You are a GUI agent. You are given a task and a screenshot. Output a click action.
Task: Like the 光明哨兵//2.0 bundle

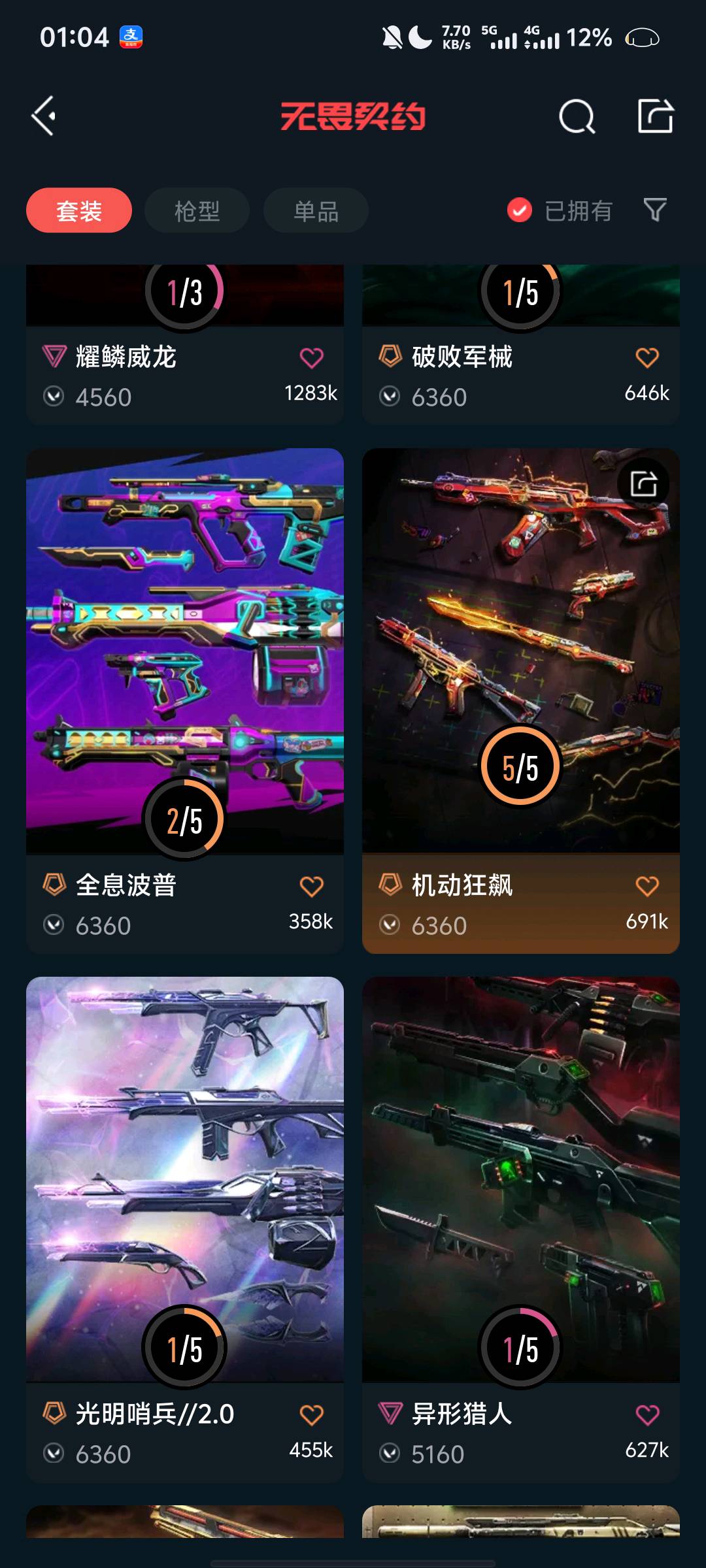pyautogui.click(x=311, y=1414)
